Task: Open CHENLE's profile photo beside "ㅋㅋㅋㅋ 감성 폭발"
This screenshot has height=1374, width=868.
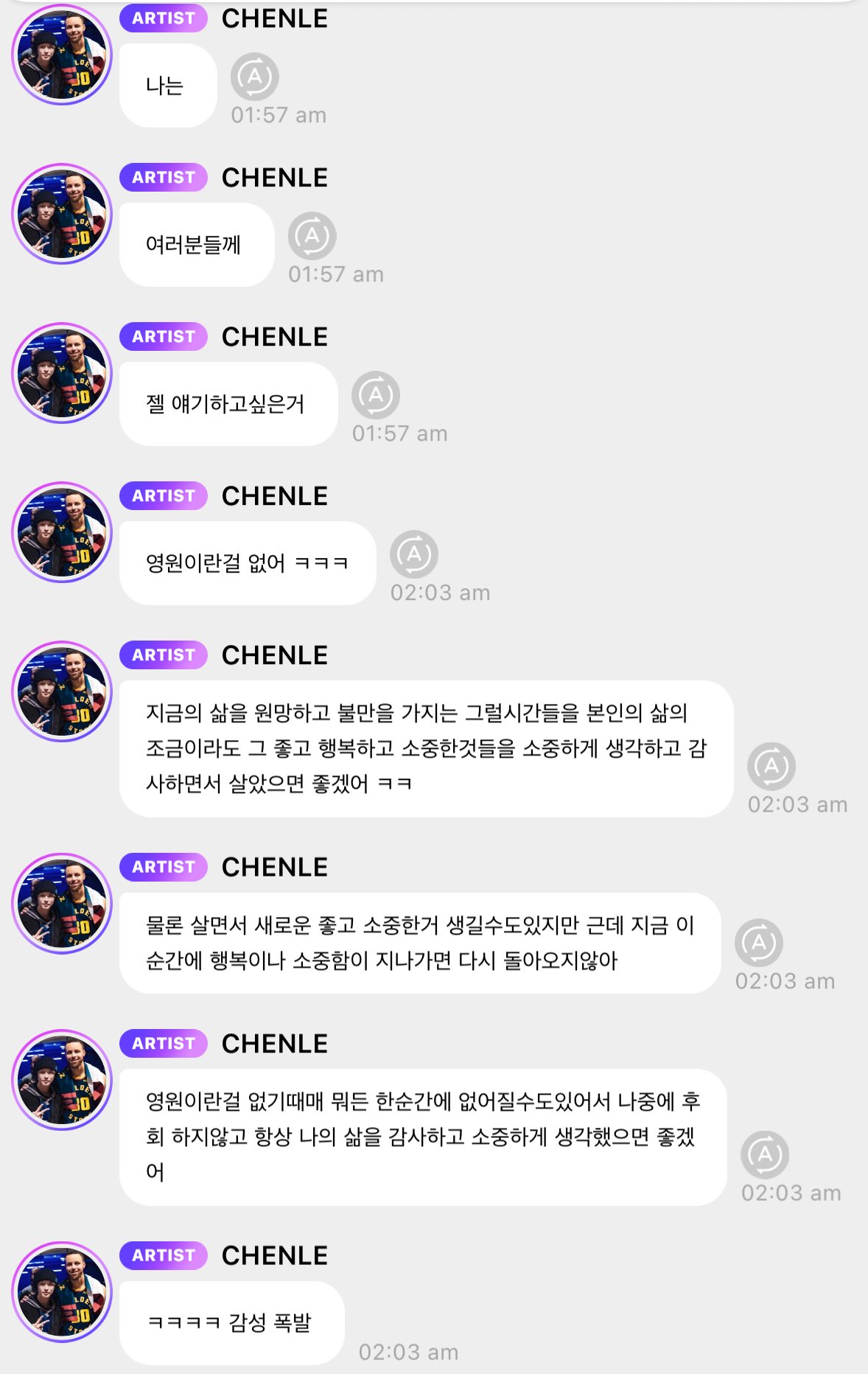Action: tap(62, 1292)
